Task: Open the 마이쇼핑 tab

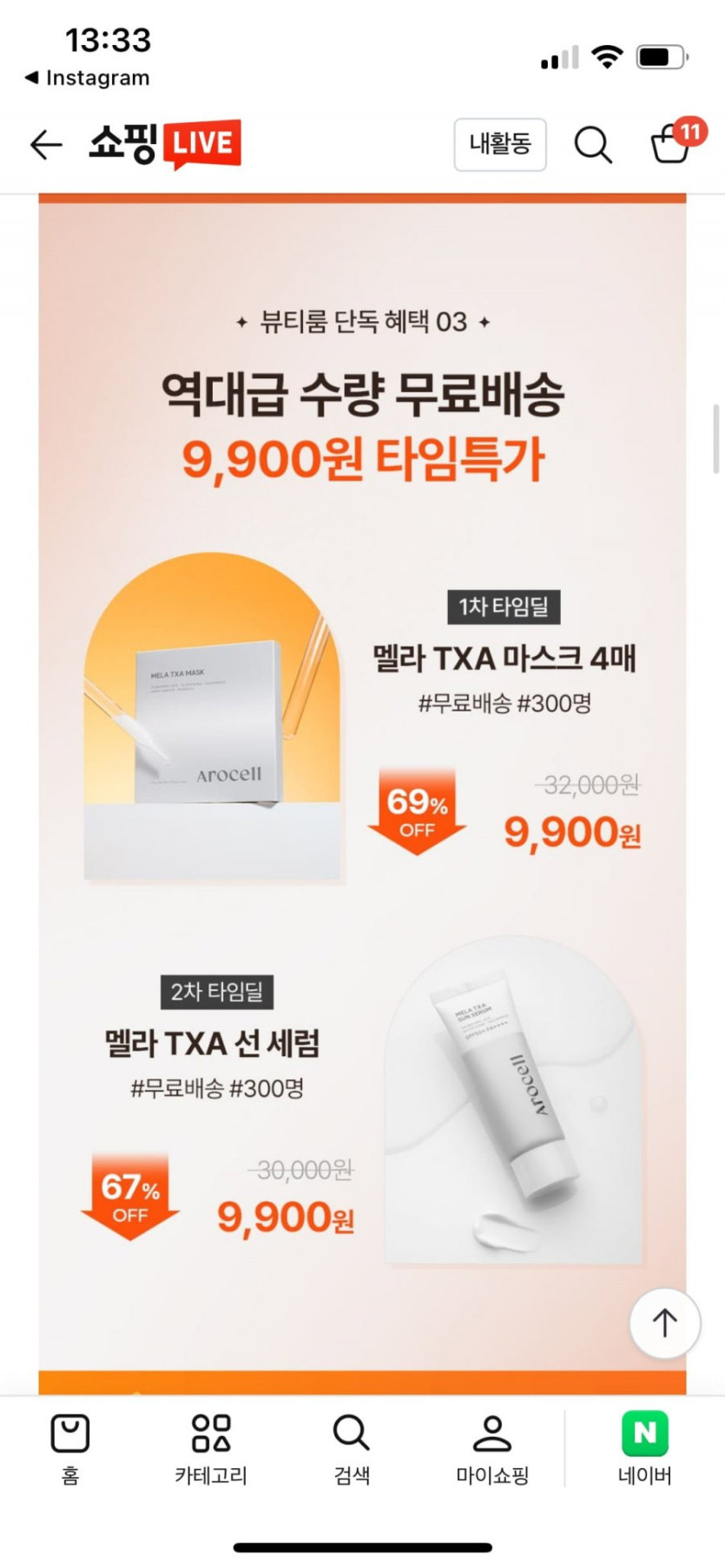Action: coord(492,1448)
